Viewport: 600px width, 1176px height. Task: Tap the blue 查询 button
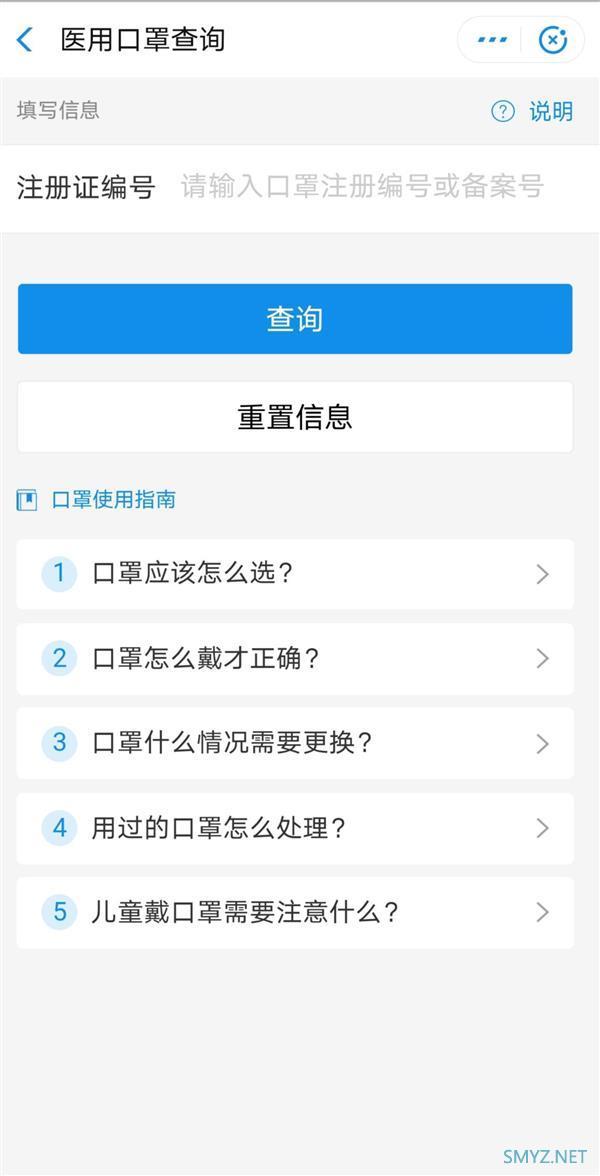[295, 319]
